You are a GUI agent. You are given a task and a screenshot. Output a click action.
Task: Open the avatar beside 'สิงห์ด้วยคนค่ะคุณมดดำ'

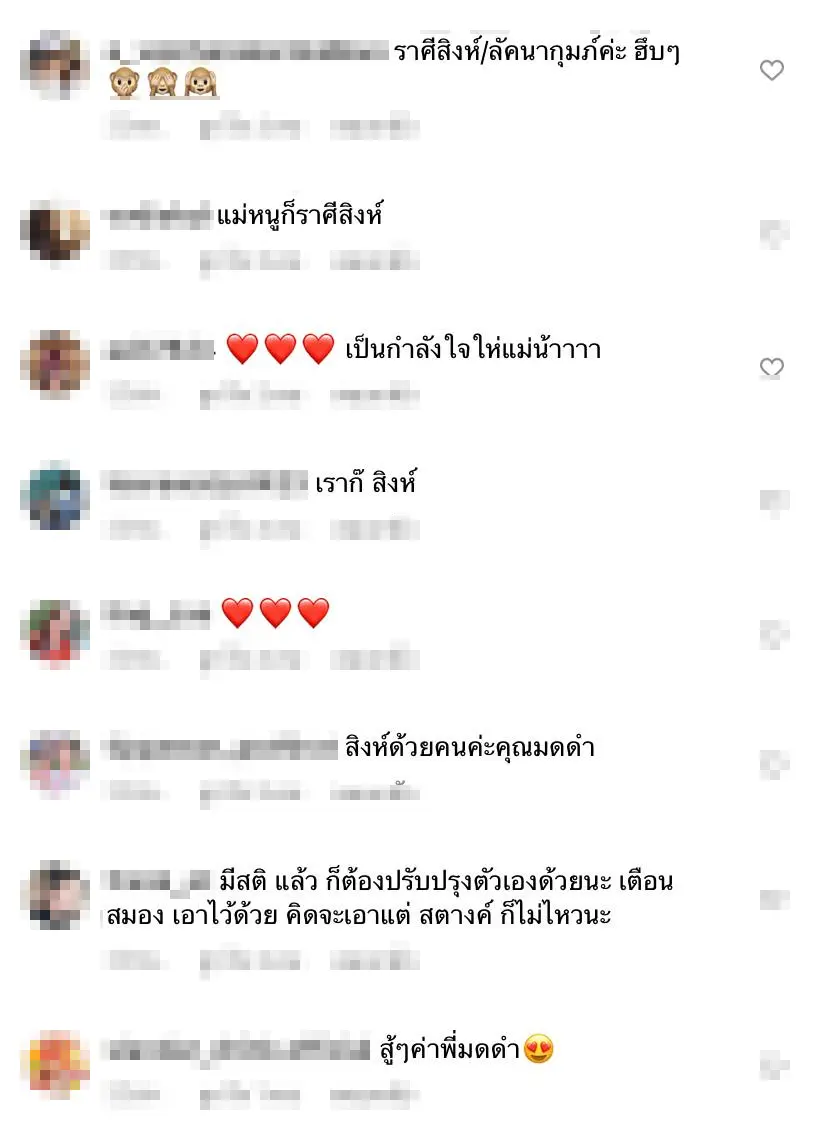[x=55, y=764]
